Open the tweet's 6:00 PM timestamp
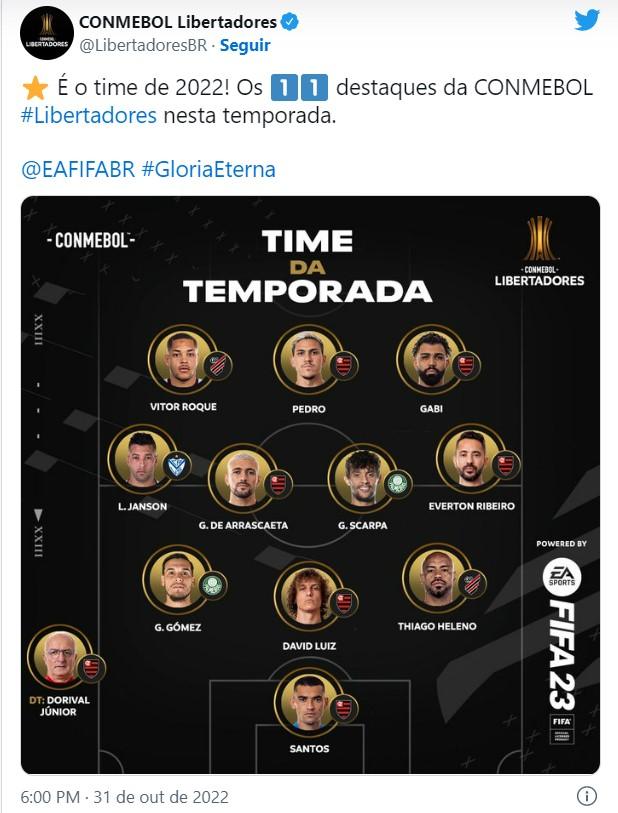The width and height of the screenshot is (618, 813). 124,797
